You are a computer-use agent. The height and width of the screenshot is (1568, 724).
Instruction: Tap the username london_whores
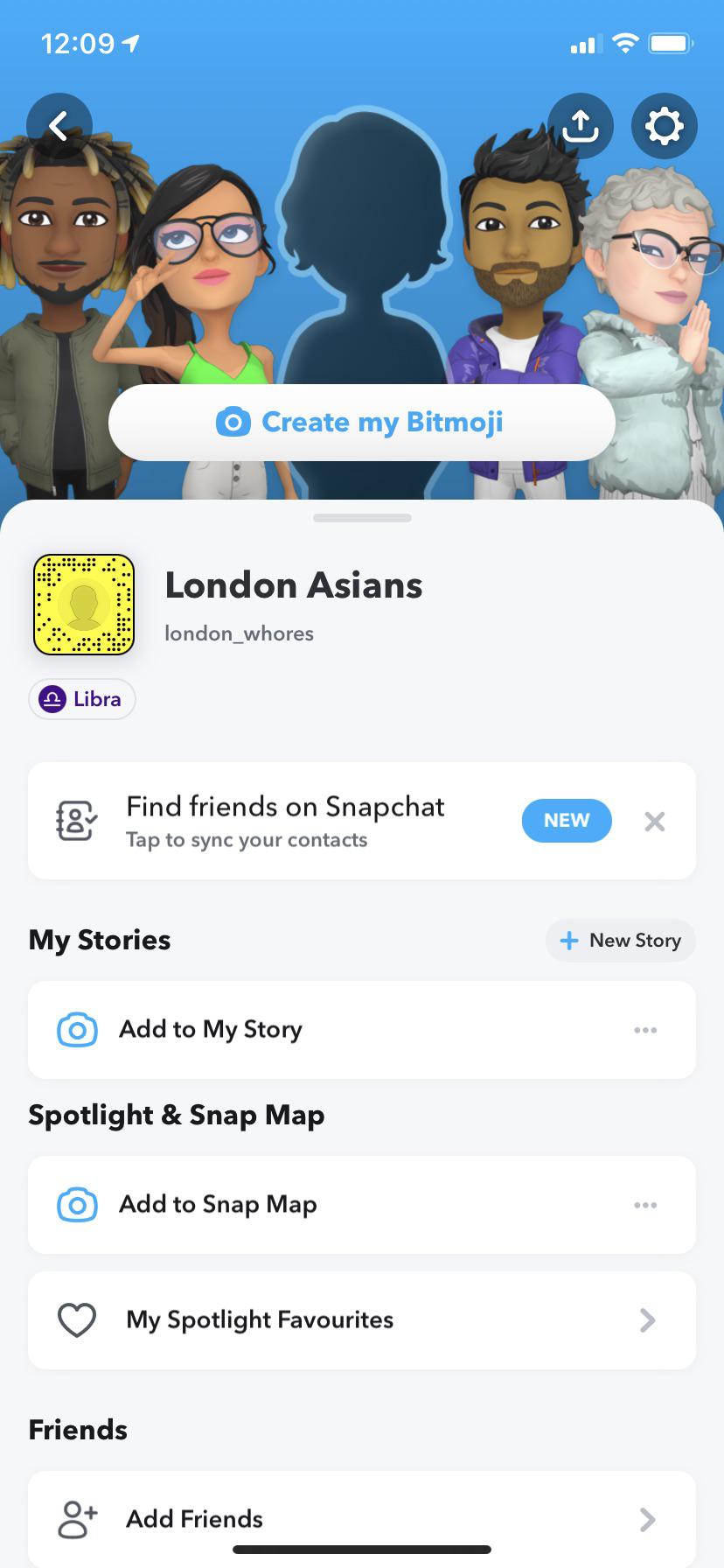point(240,633)
